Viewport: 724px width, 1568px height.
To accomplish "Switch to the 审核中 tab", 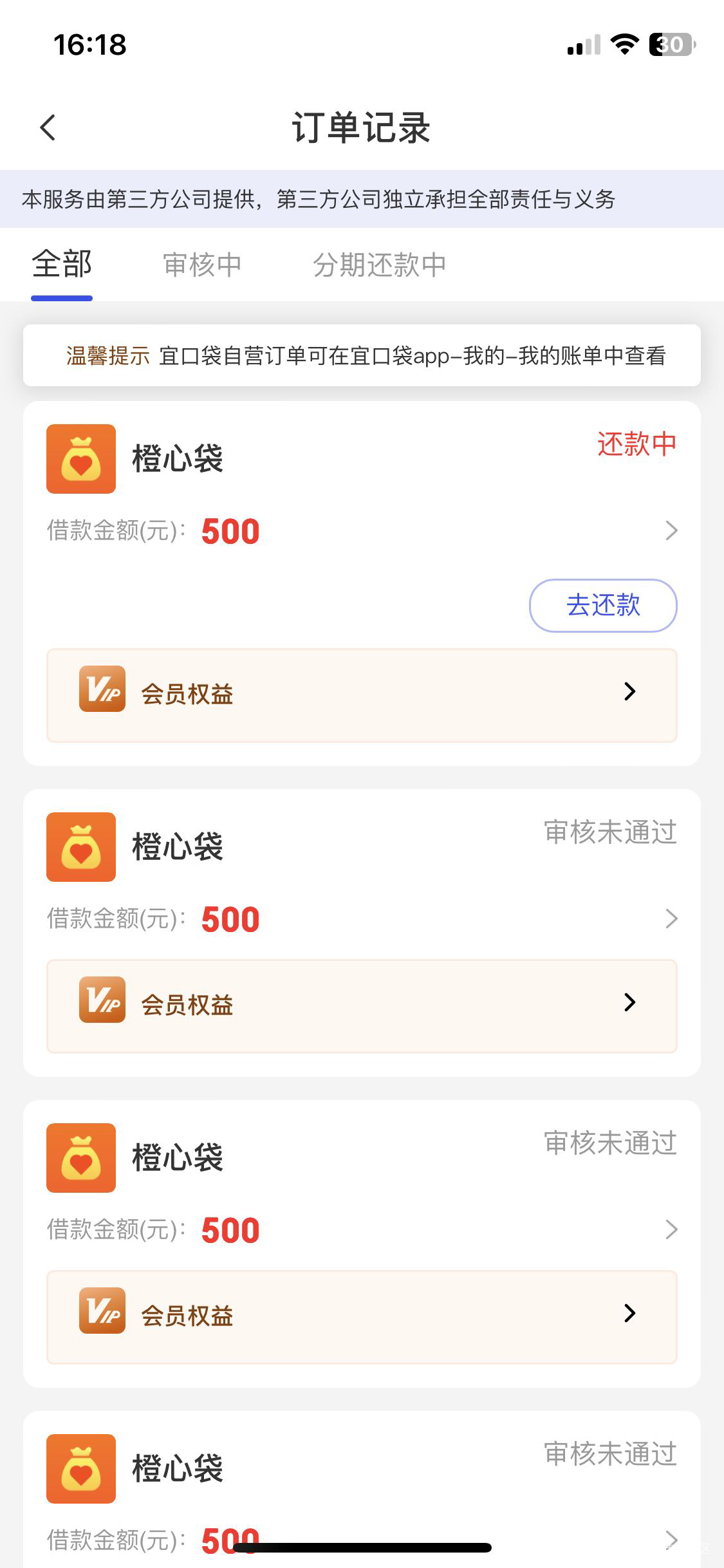I will click(202, 265).
